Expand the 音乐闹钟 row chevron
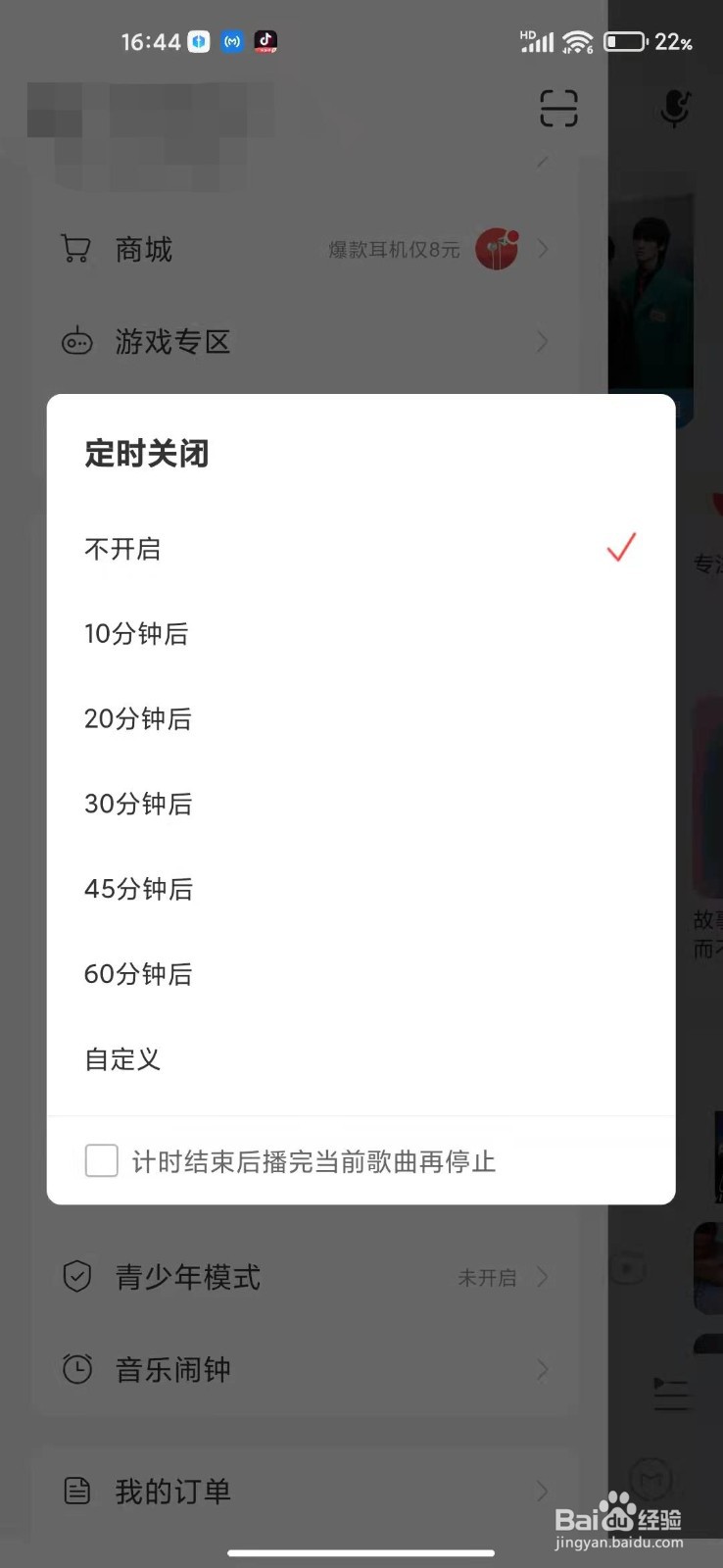The image size is (723, 1568). tap(542, 1369)
